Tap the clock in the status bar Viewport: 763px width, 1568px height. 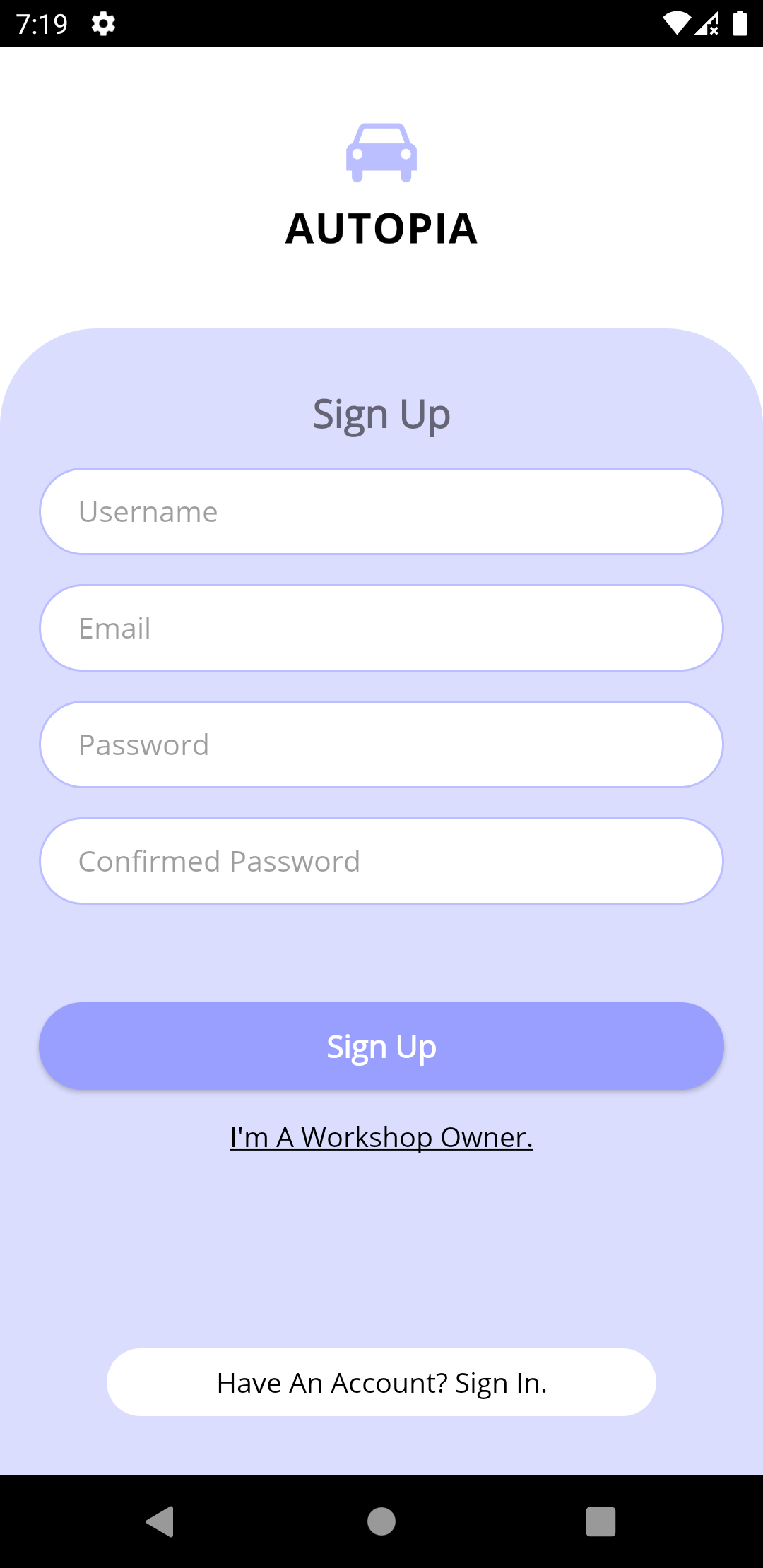click(x=42, y=23)
